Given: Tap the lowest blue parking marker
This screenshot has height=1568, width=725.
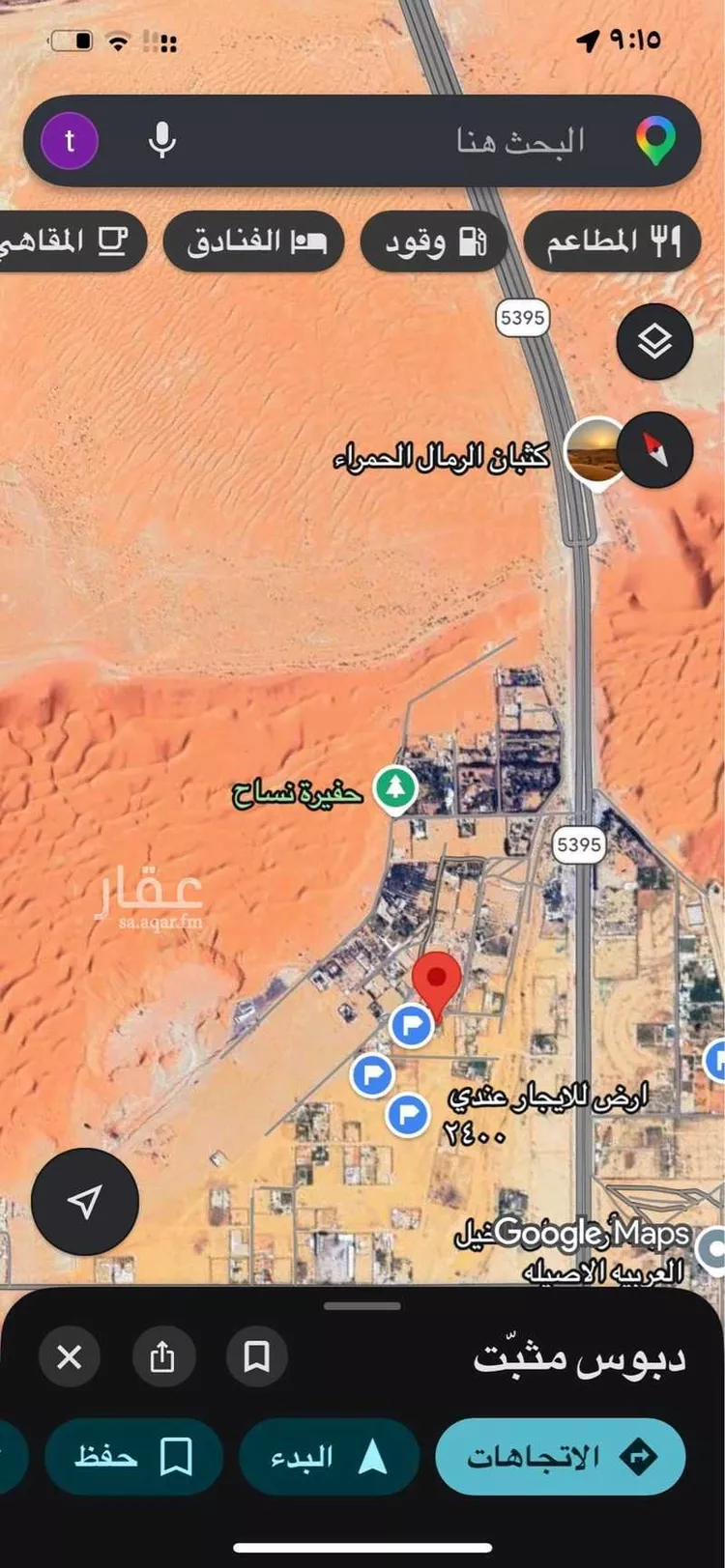Looking at the screenshot, I should pos(408,1112).
